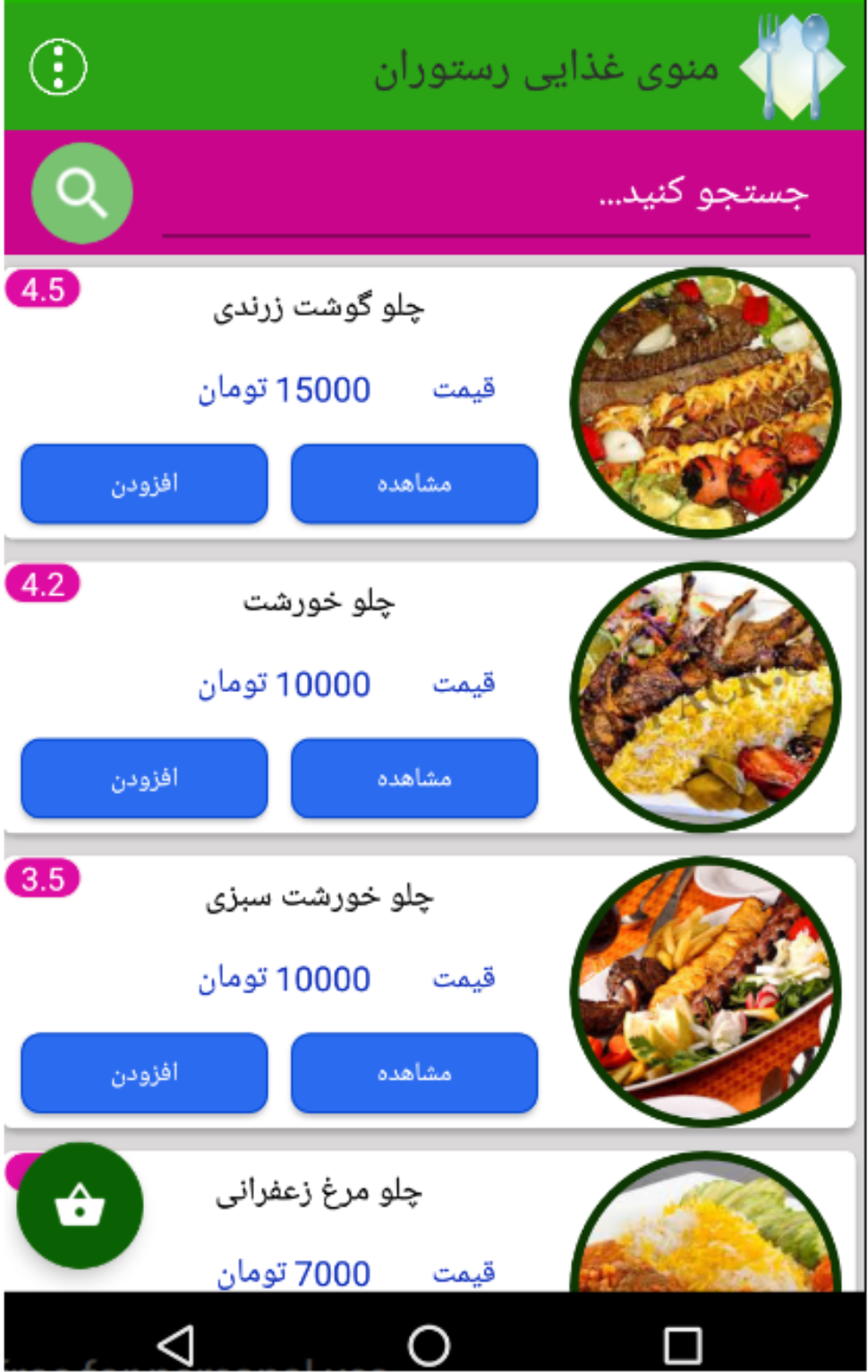Viewport: 868px width, 1372px height.
Task: Tap افزودن for چلو گوشت زرندی
Action: click(144, 484)
